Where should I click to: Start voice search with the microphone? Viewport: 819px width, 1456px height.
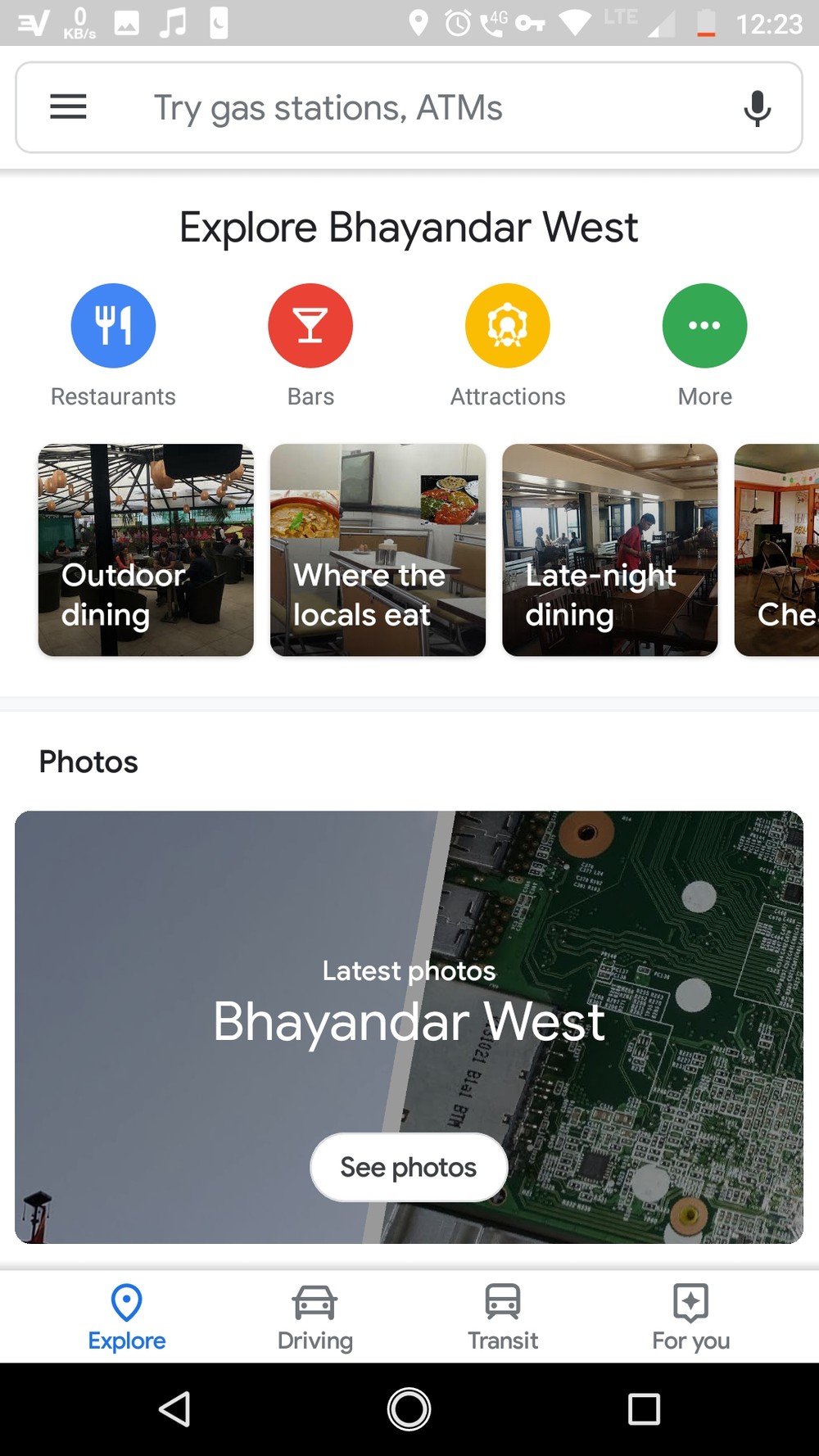point(757,107)
